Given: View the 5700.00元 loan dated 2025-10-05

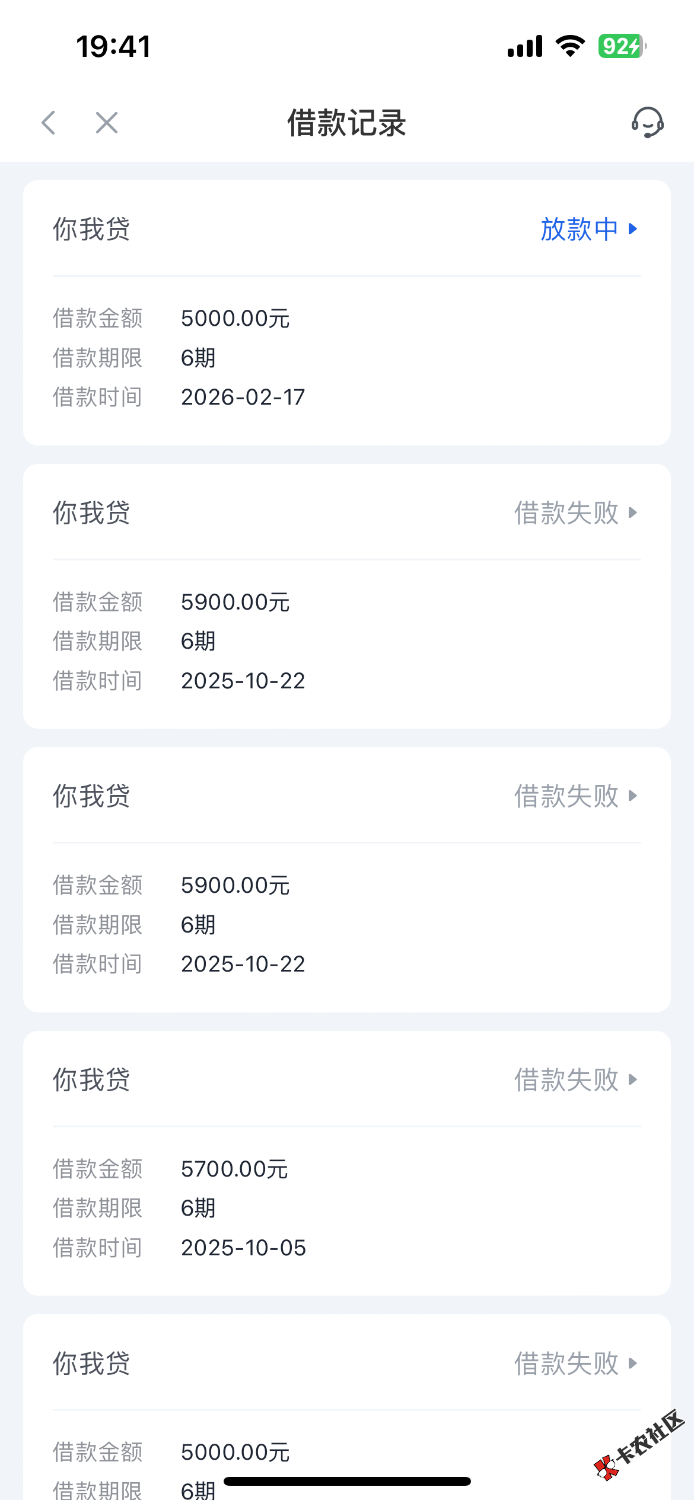Looking at the screenshot, I should [346, 1163].
